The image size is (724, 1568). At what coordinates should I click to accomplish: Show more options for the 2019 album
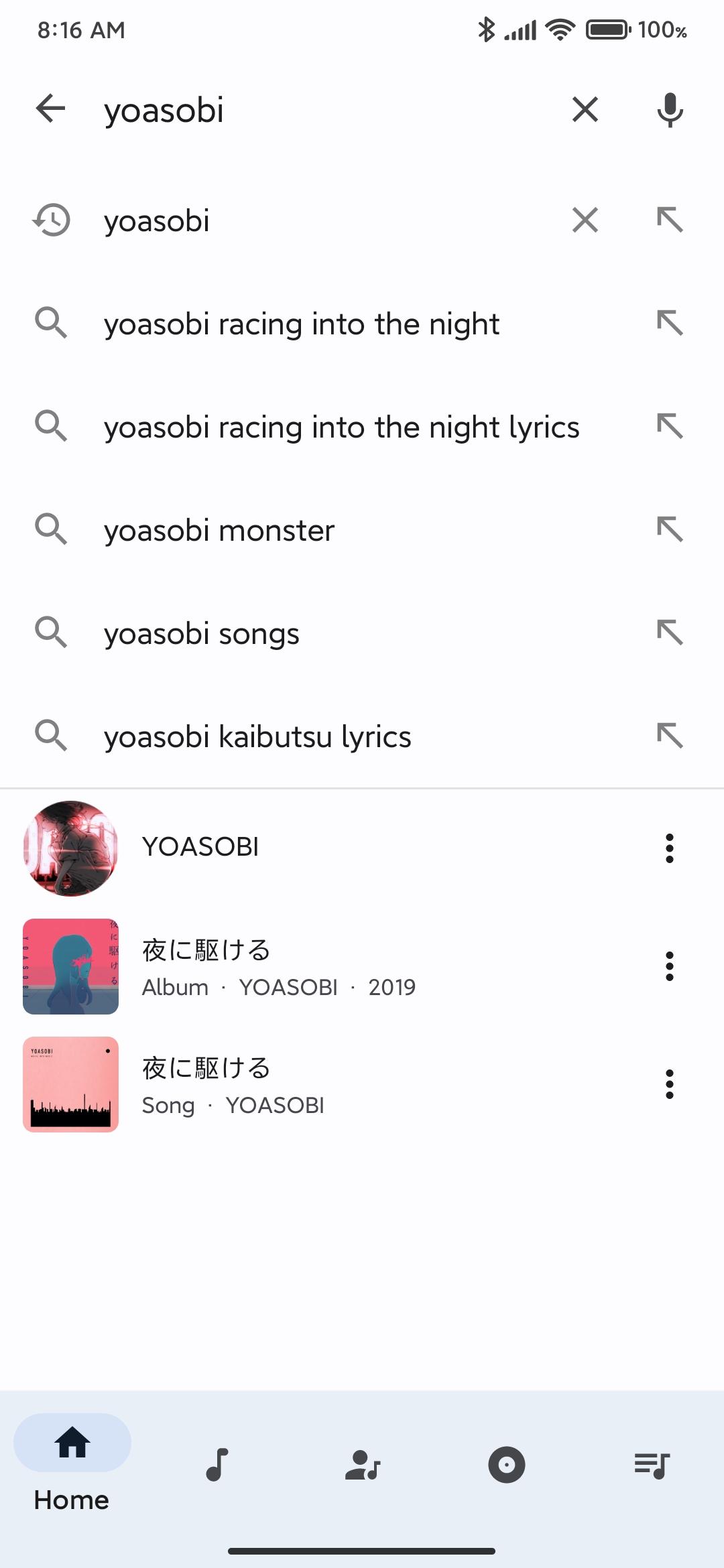669,966
